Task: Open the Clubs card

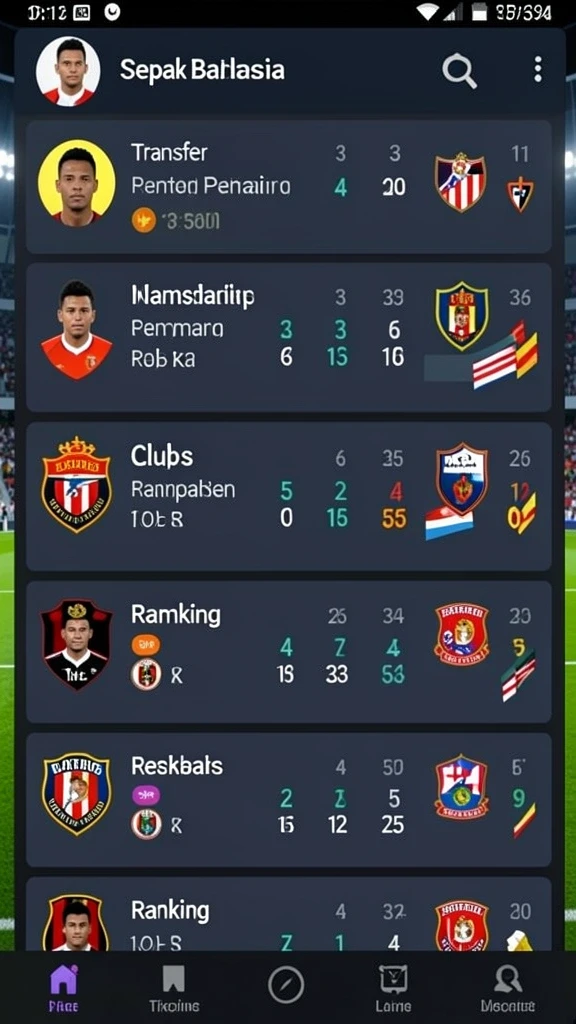Action: (288, 496)
